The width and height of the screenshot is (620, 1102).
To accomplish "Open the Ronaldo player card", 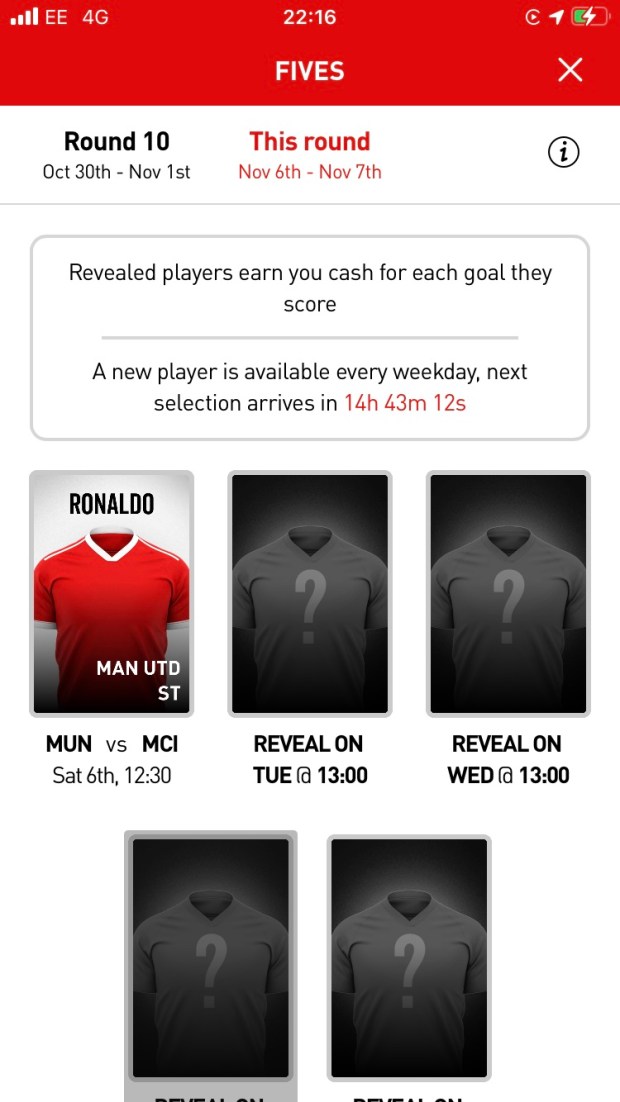I will point(111,594).
